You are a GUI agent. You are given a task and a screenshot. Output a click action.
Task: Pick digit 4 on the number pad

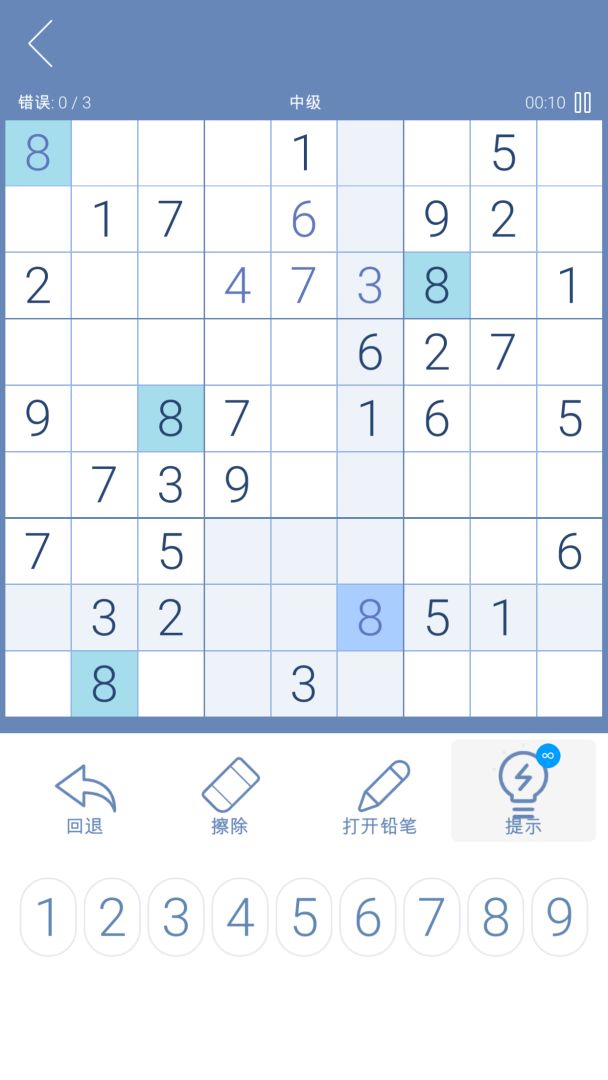[x=240, y=917]
